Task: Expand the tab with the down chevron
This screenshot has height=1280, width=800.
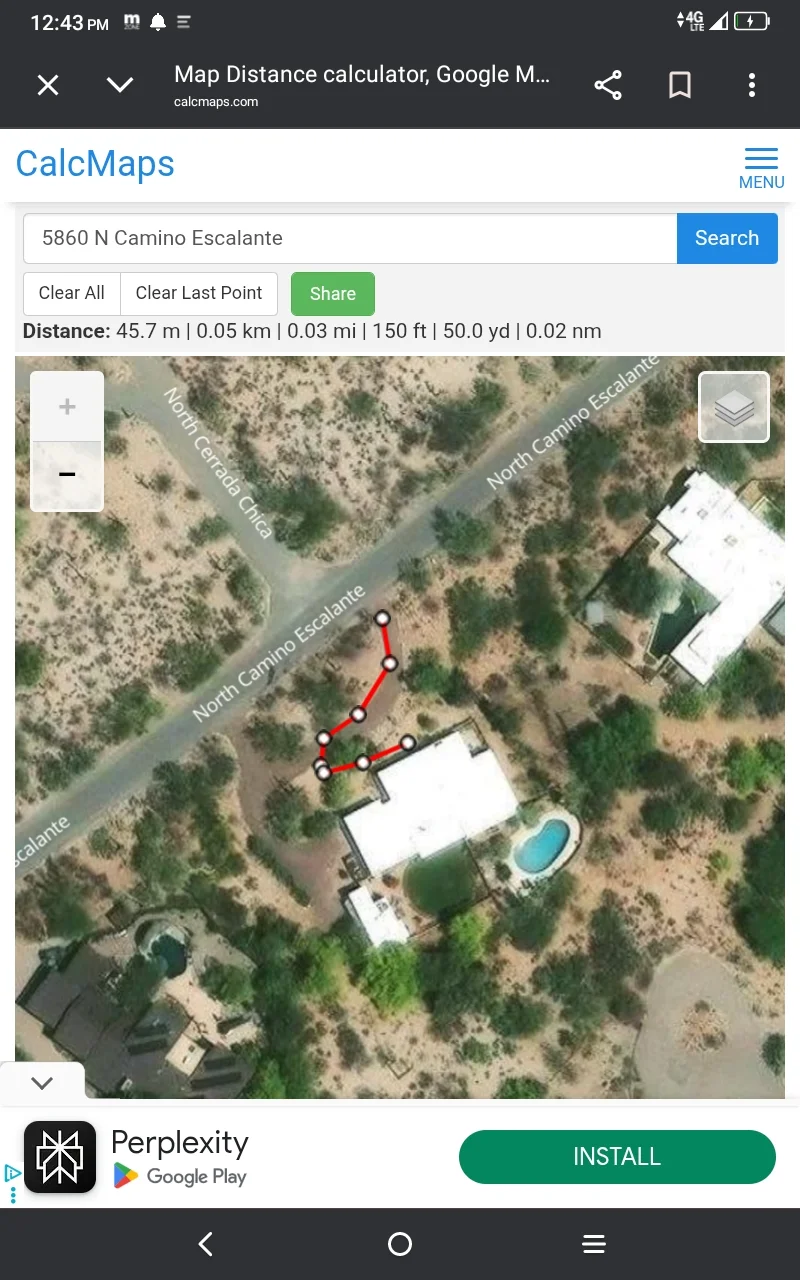Action: 120,85
